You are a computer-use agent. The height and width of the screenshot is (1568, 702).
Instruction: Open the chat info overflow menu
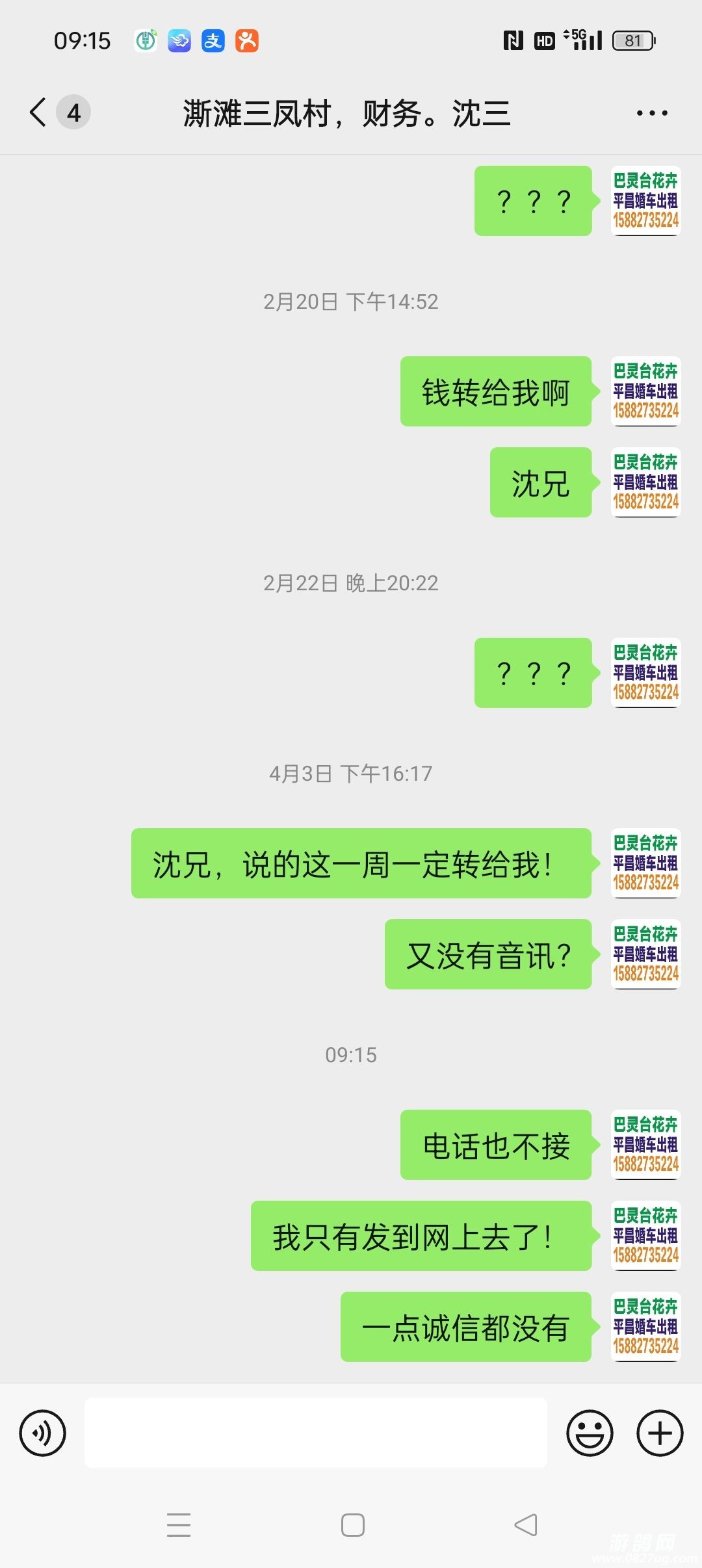pyautogui.click(x=651, y=113)
